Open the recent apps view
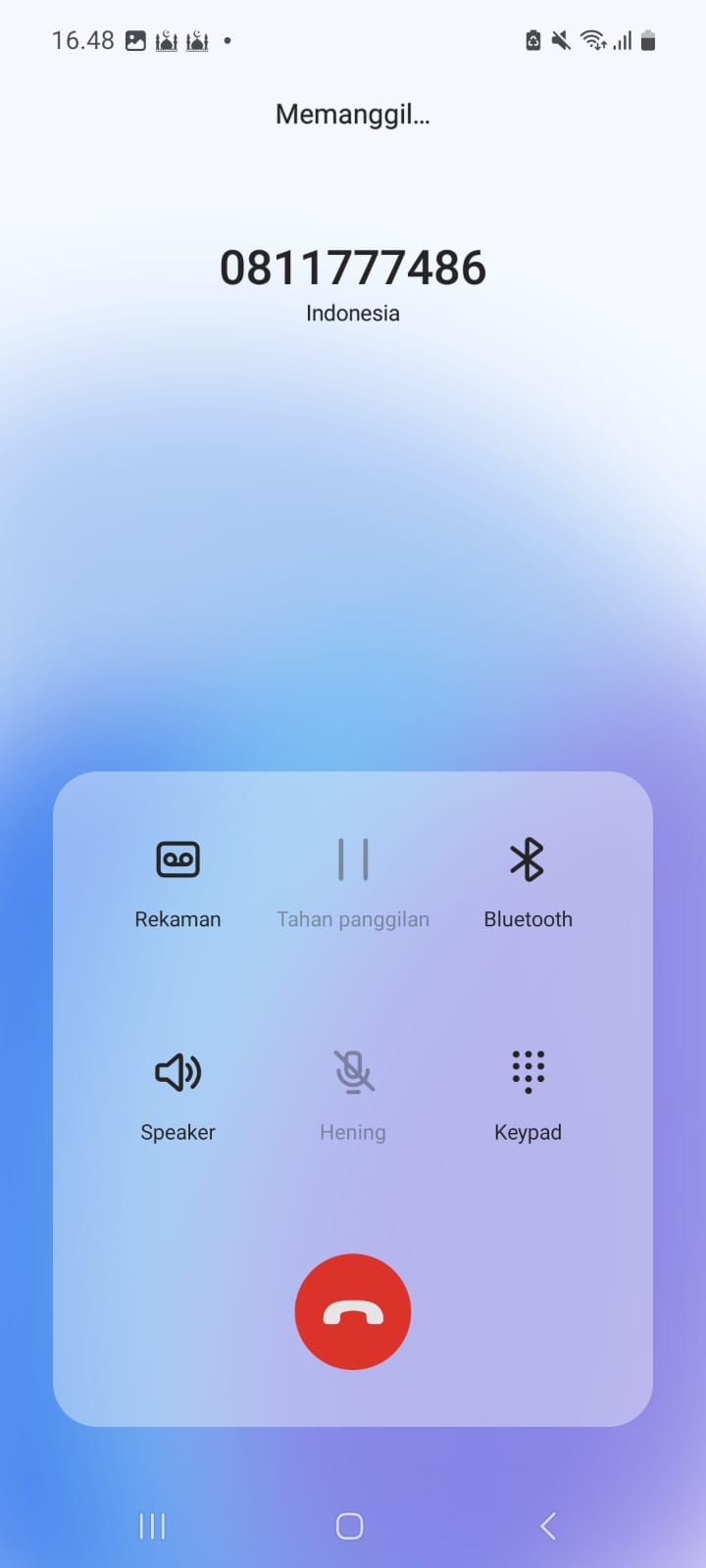The image size is (706, 1568). click(x=152, y=1526)
